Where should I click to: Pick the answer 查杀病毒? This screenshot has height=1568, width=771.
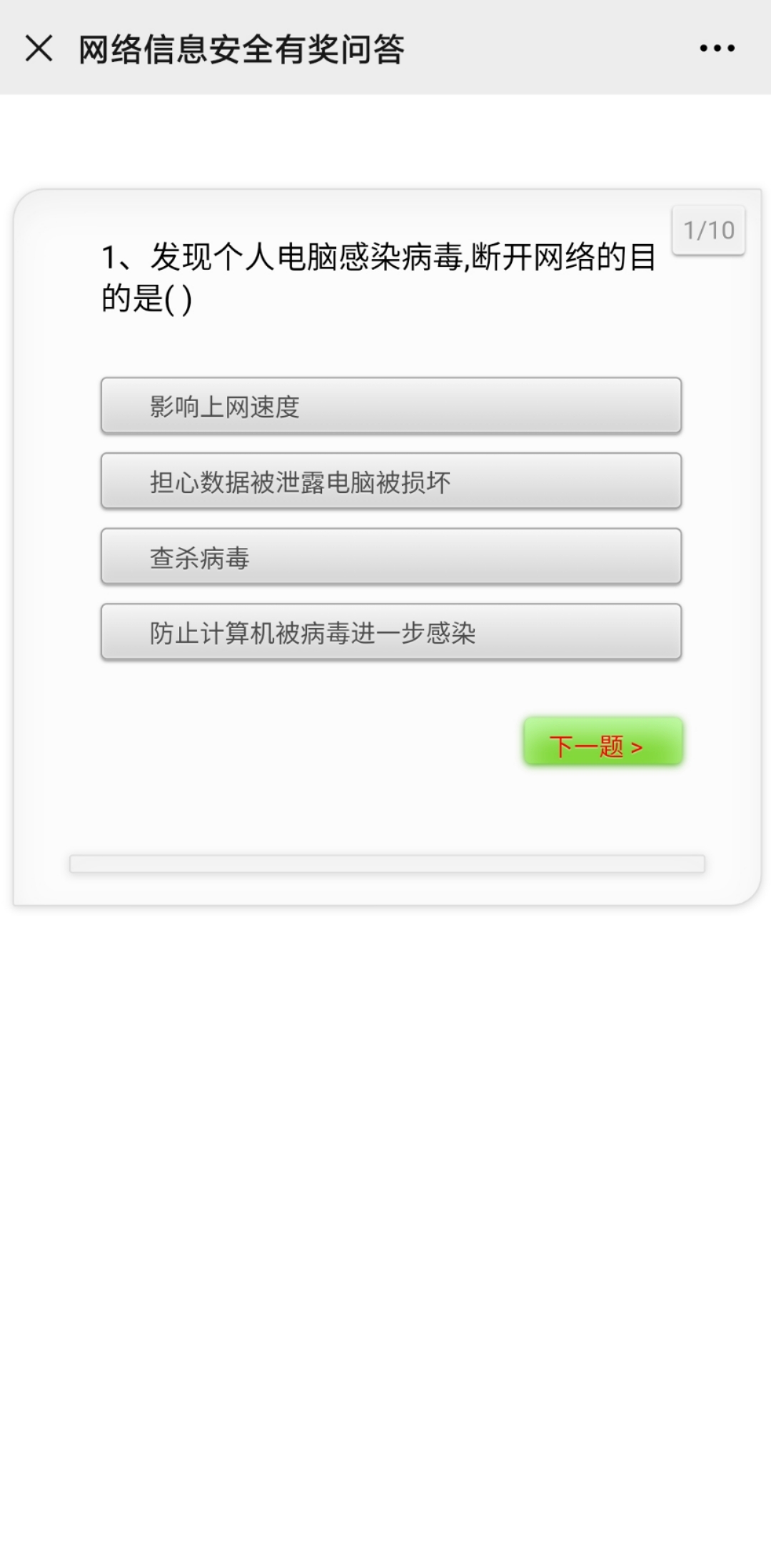(390, 557)
